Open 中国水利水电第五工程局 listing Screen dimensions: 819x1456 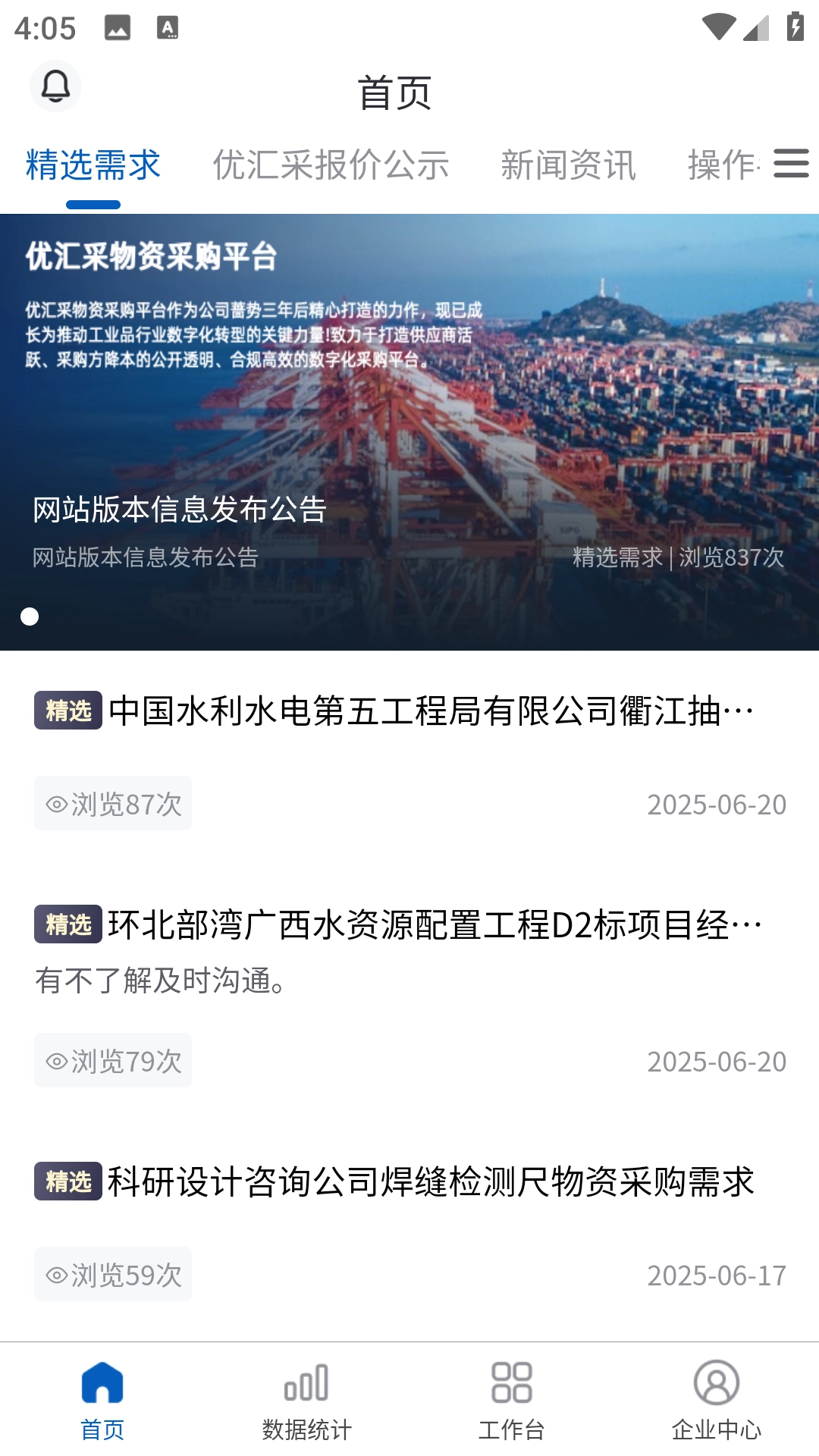pyautogui.click(x=431, y=711)
